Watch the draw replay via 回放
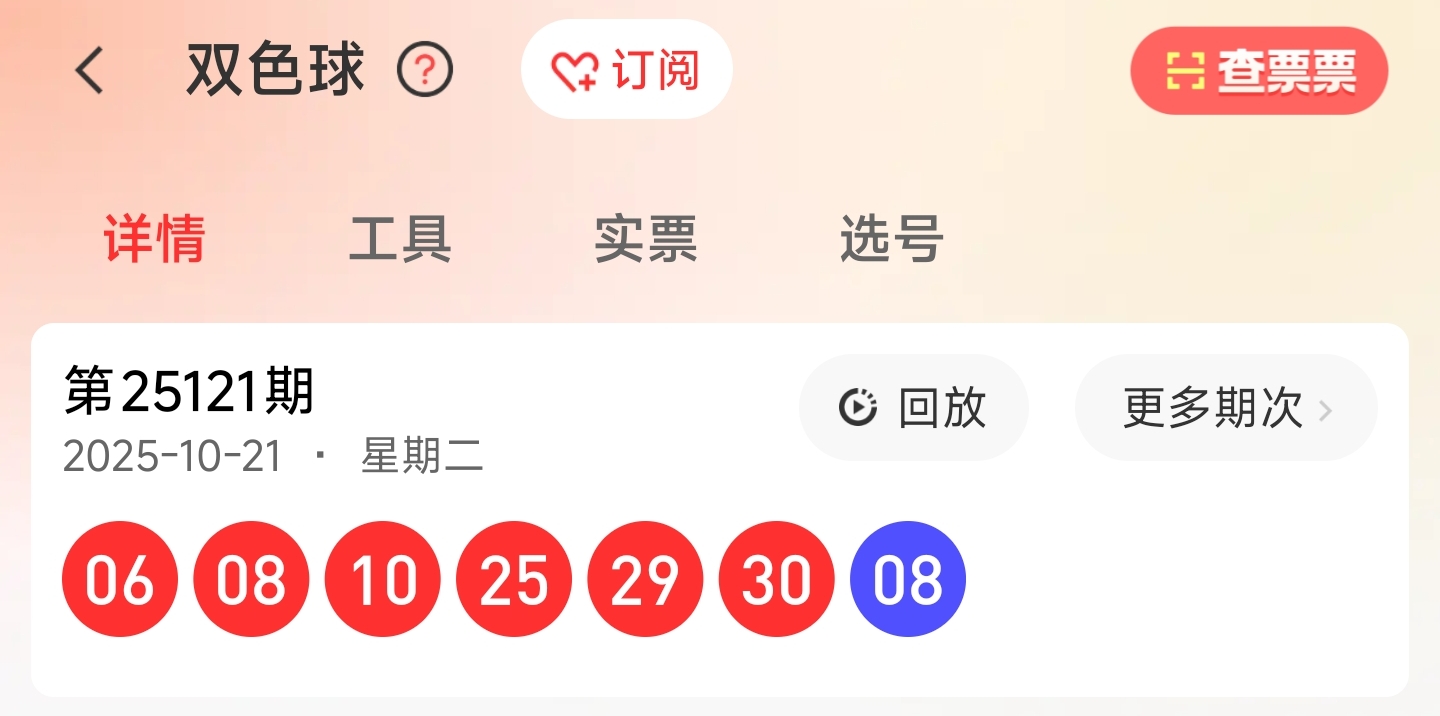Screen dimensions: 1440x716 click(913, 408)
